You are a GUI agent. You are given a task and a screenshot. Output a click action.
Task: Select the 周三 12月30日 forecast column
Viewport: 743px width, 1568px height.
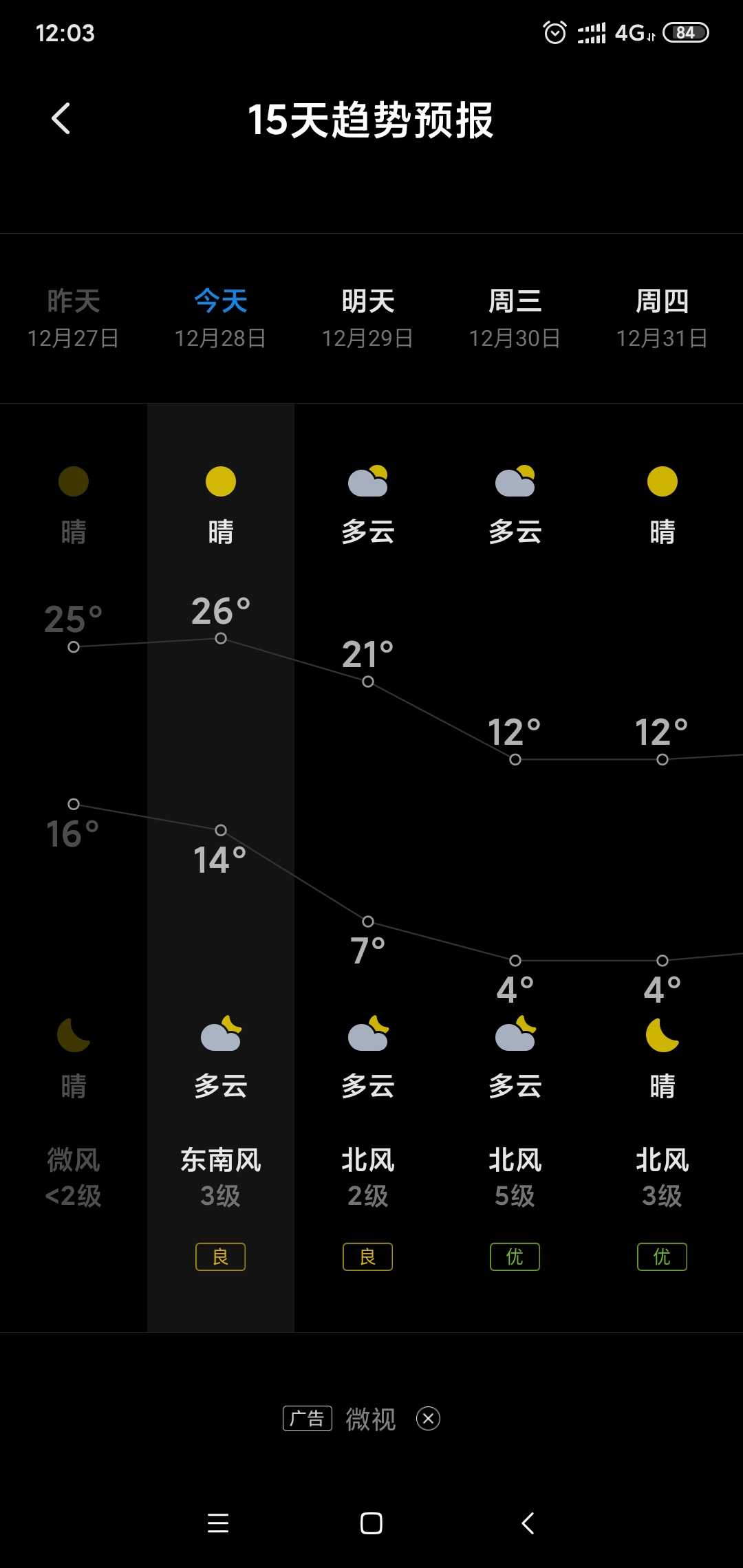515,318
